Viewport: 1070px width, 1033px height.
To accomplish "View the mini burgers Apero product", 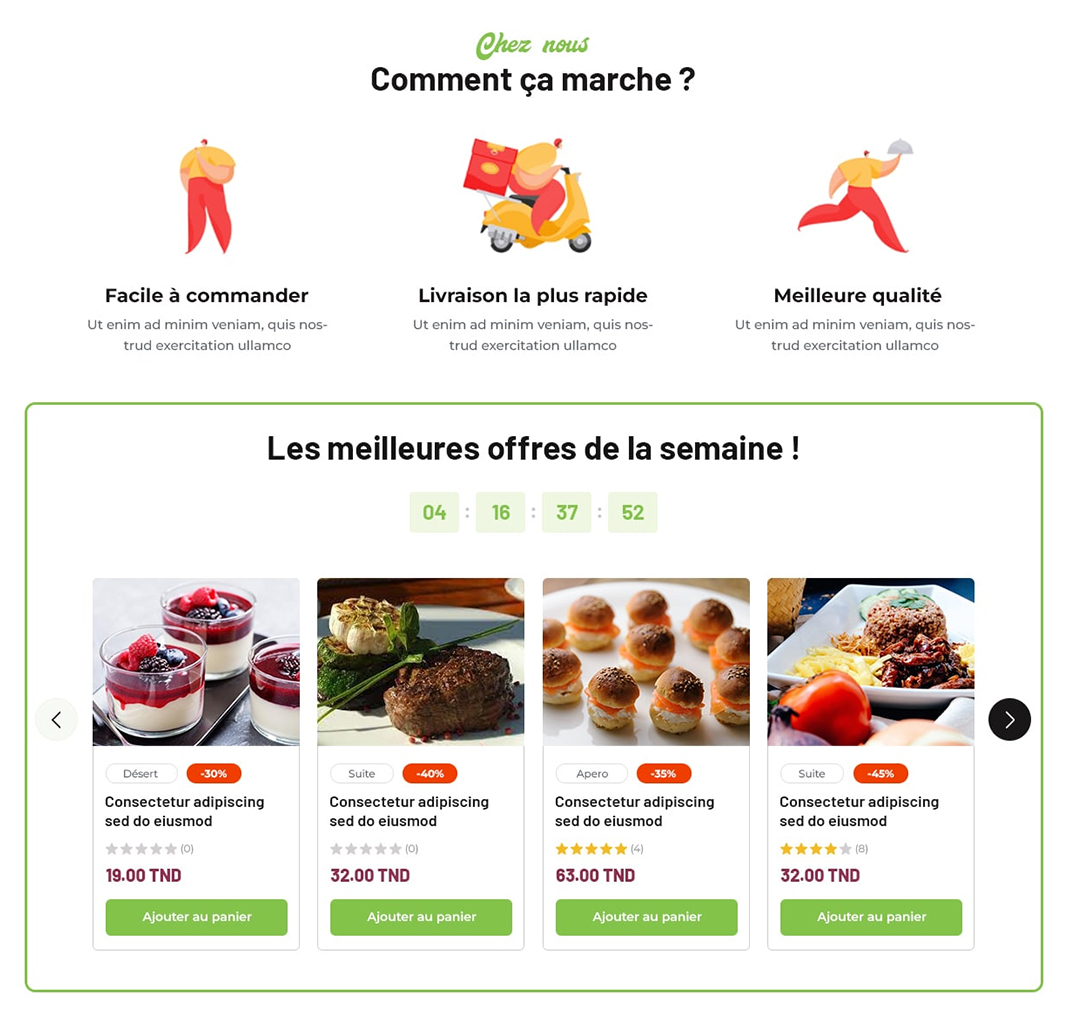I will click(x=646, y=661).
